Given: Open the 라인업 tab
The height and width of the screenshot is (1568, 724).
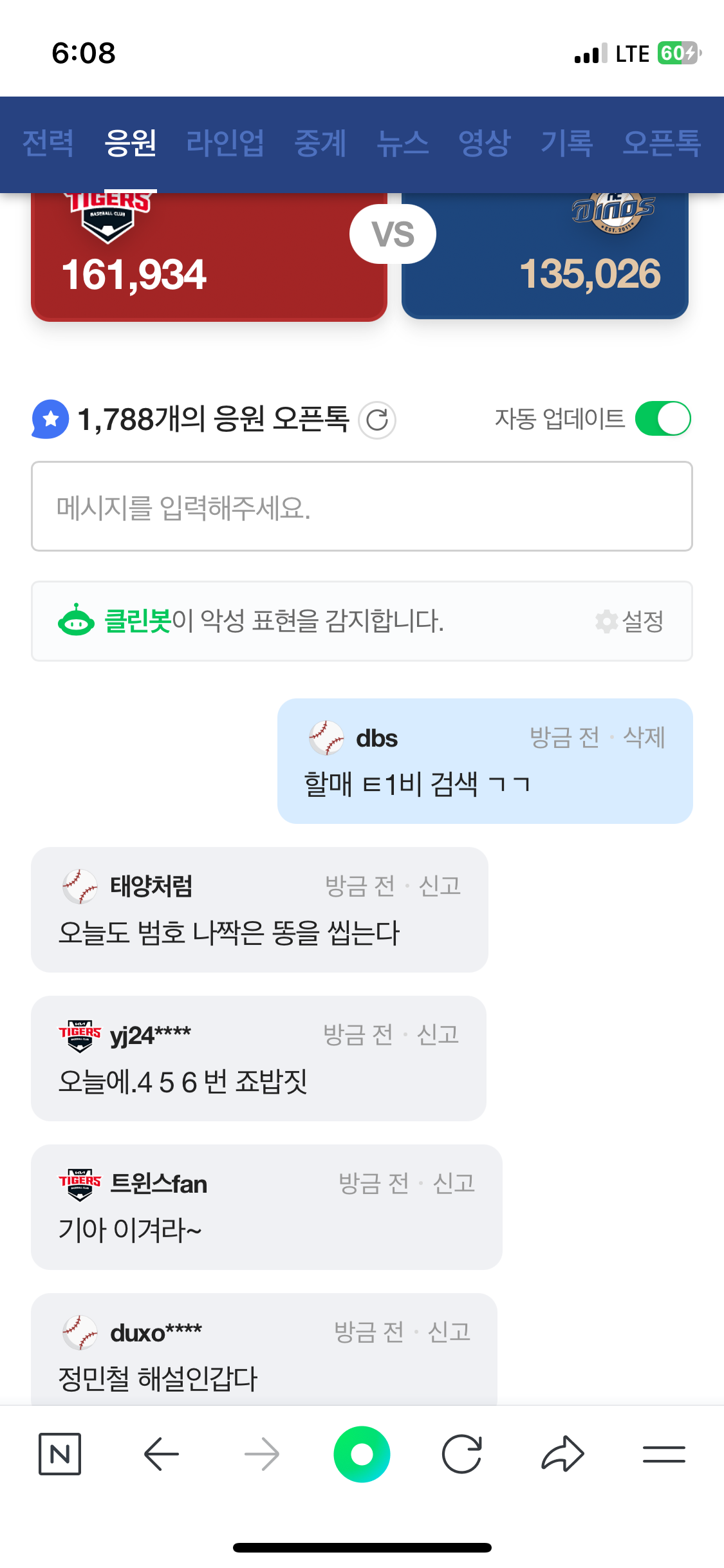Looking at the screenshot, I should click(225, 143).
